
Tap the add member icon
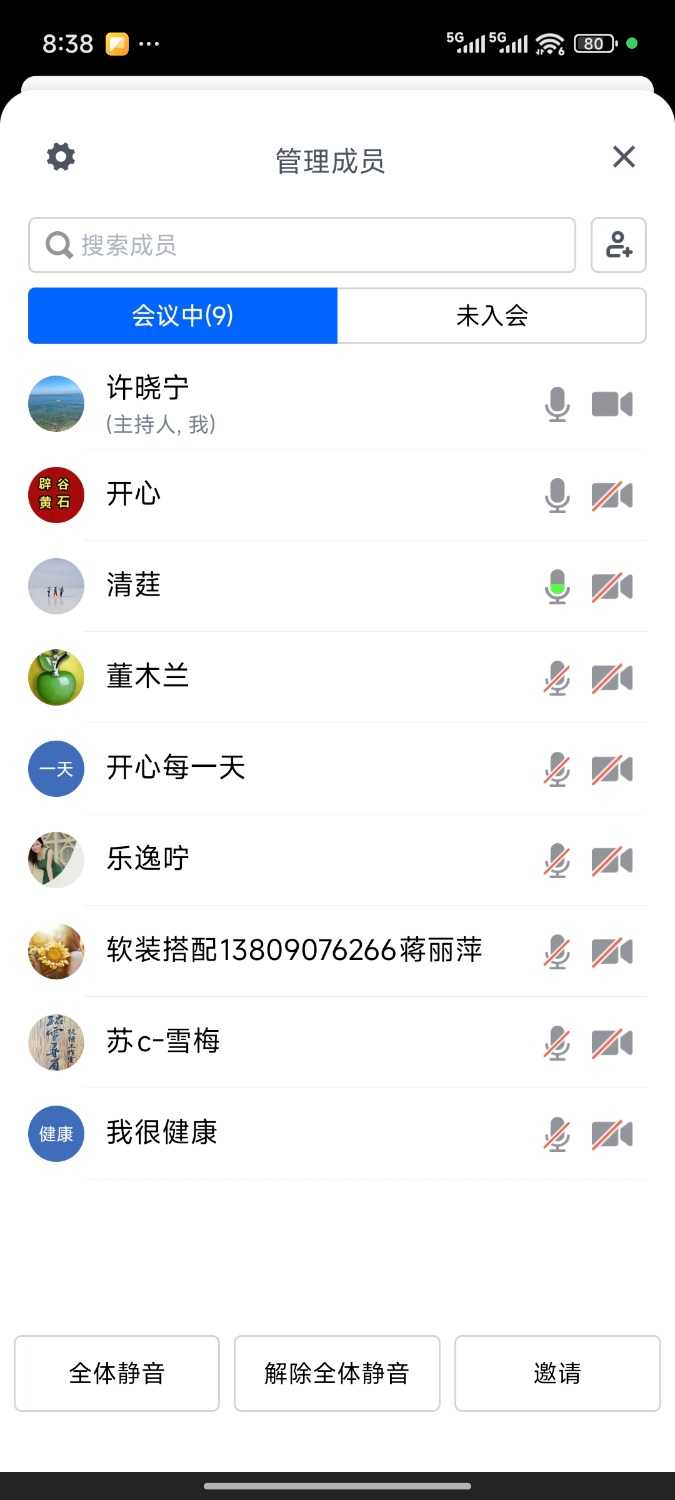pyautogui.click(x=619, y=245)
